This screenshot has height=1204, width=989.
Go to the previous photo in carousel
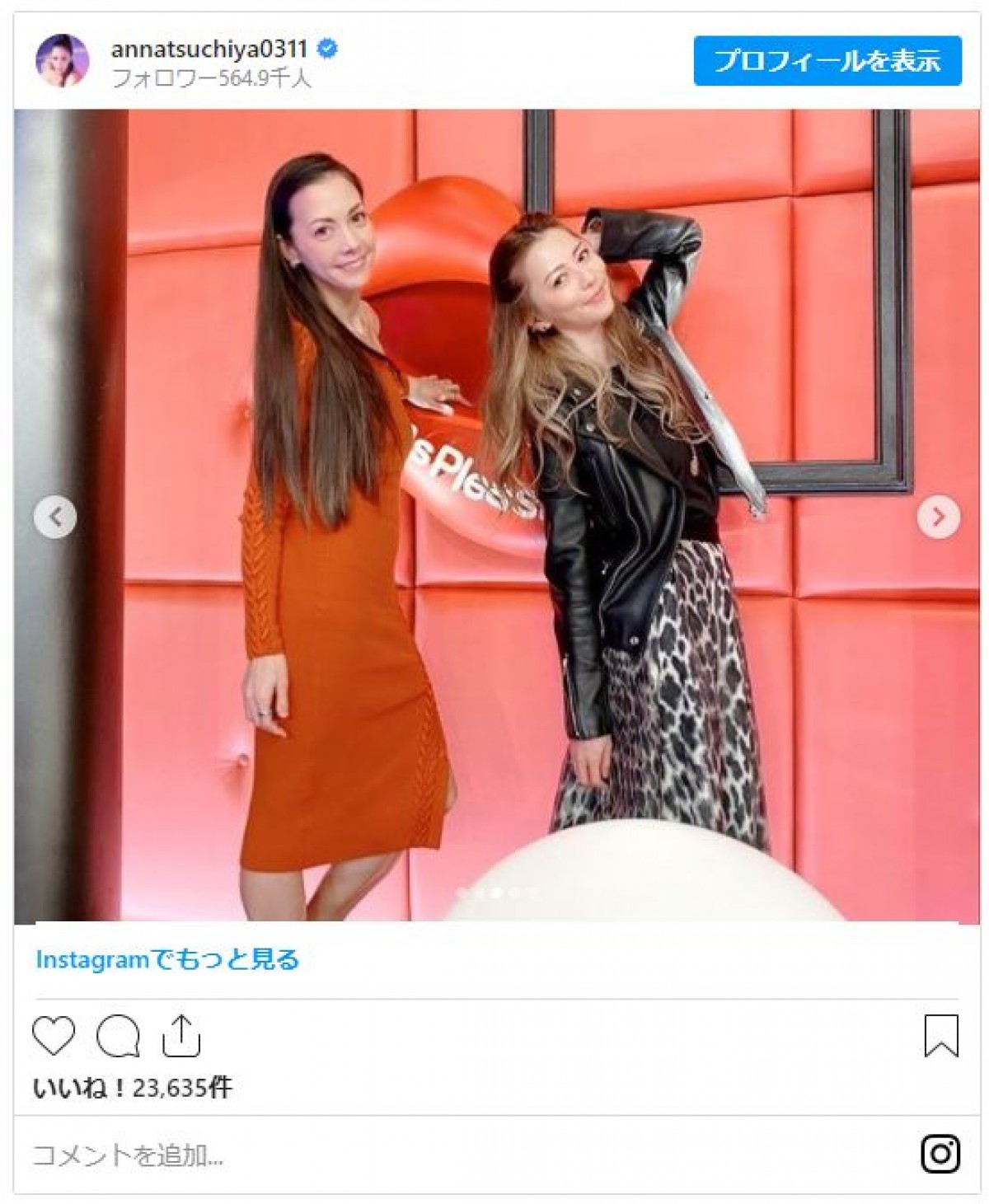[55, 517]
